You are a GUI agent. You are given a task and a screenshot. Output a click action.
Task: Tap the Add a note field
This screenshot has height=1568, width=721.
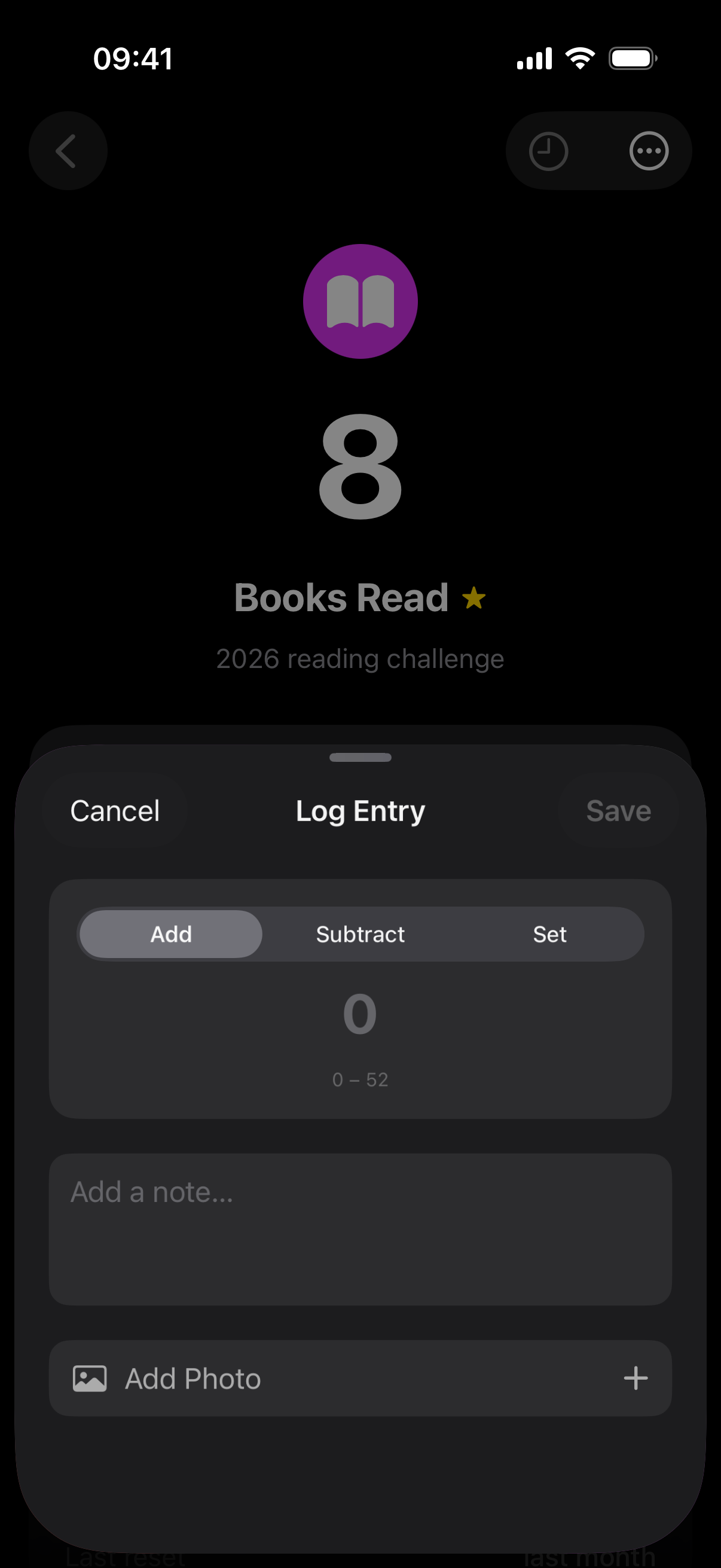pyautogui.click(x=360, y=1228)
